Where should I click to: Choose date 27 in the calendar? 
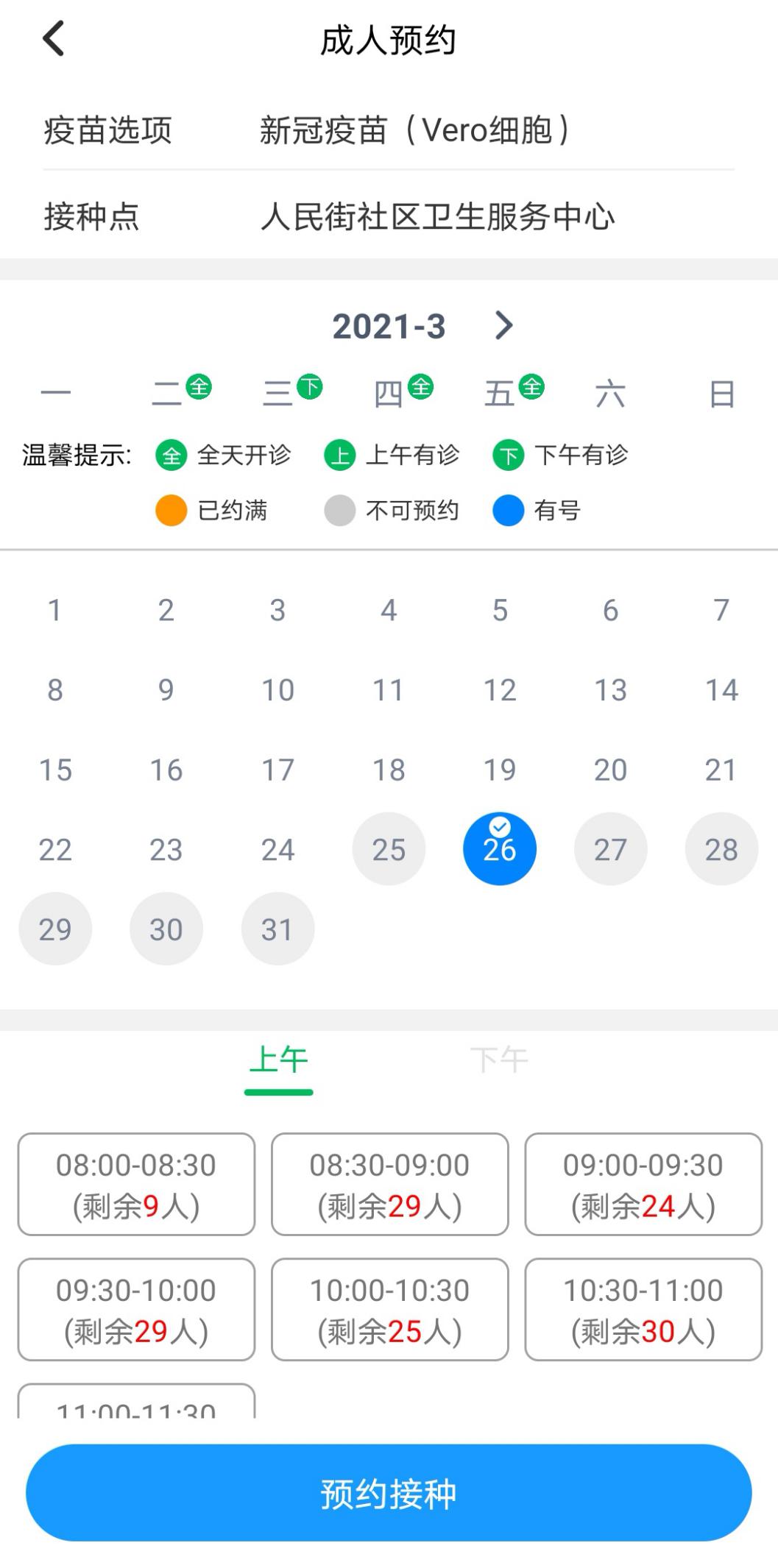pyautogui.click(x=611, y=849)
